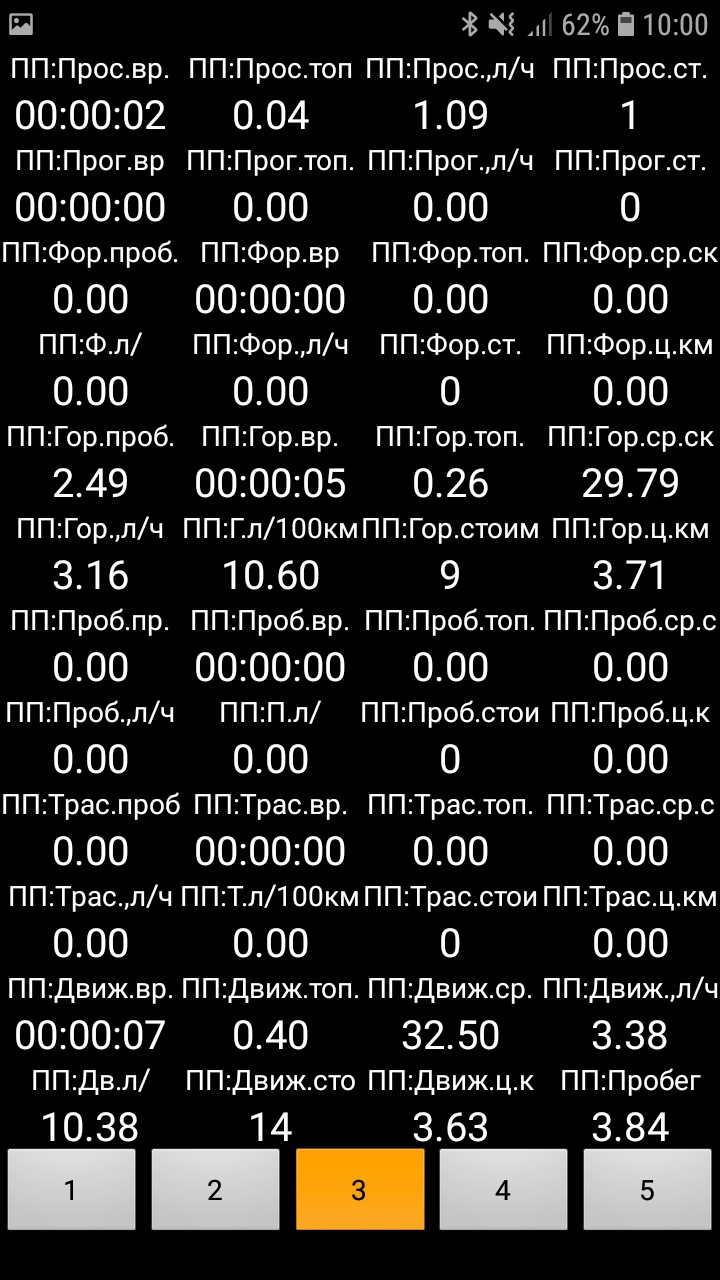The image size is (720, 1280).
Task: Select the highlighted page 3 button
Action: point(359,1189)
